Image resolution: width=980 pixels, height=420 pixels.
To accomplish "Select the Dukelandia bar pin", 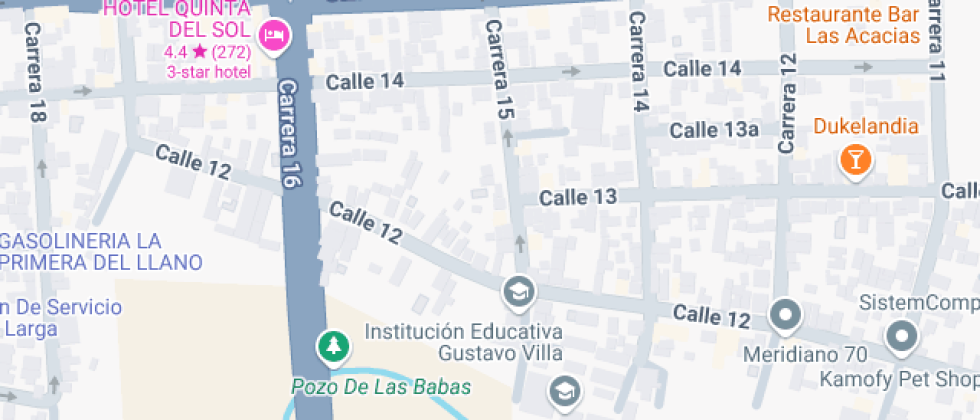I will click(x=855, y=159).
